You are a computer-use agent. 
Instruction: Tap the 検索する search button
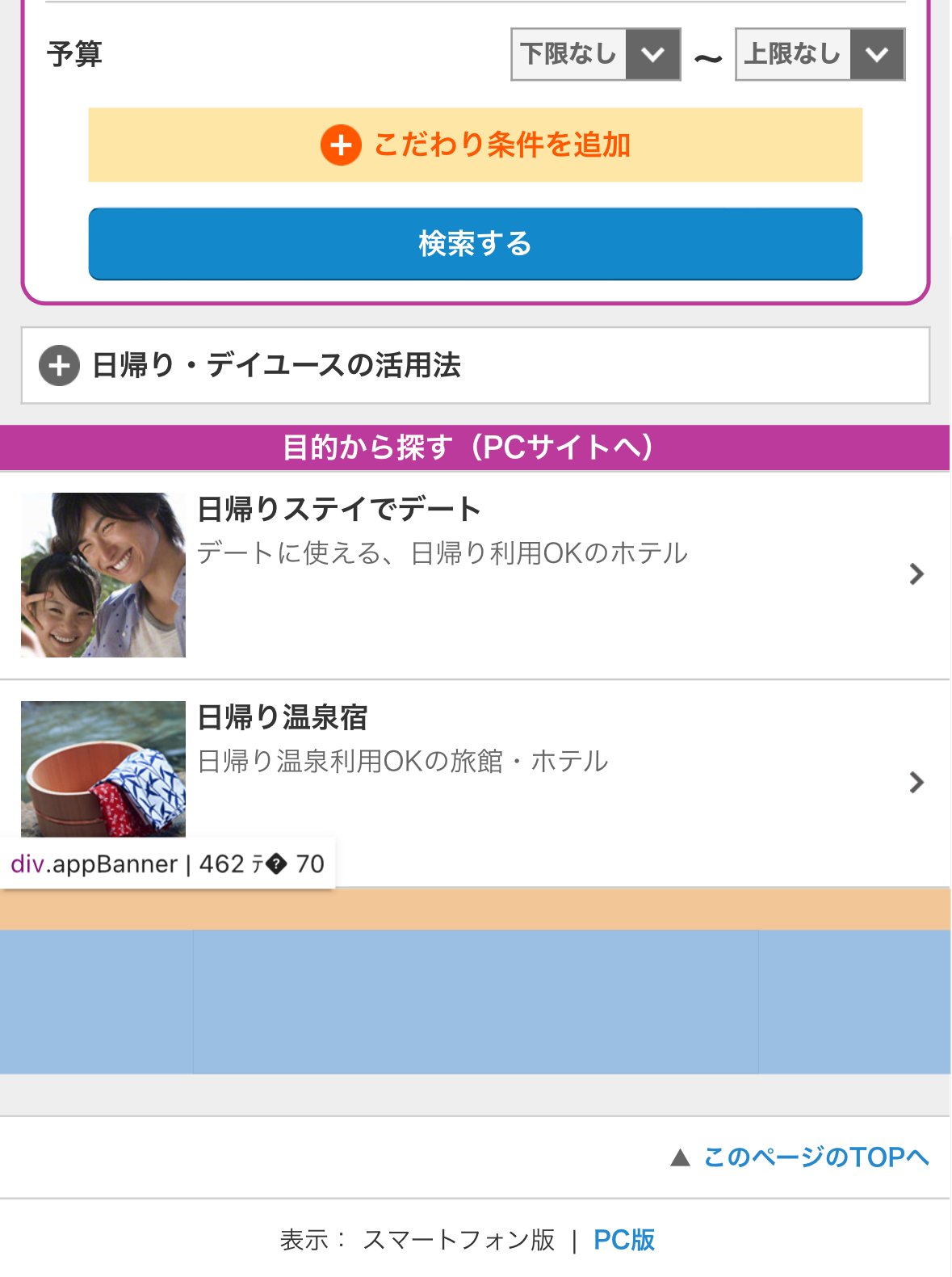click(475, 244)
